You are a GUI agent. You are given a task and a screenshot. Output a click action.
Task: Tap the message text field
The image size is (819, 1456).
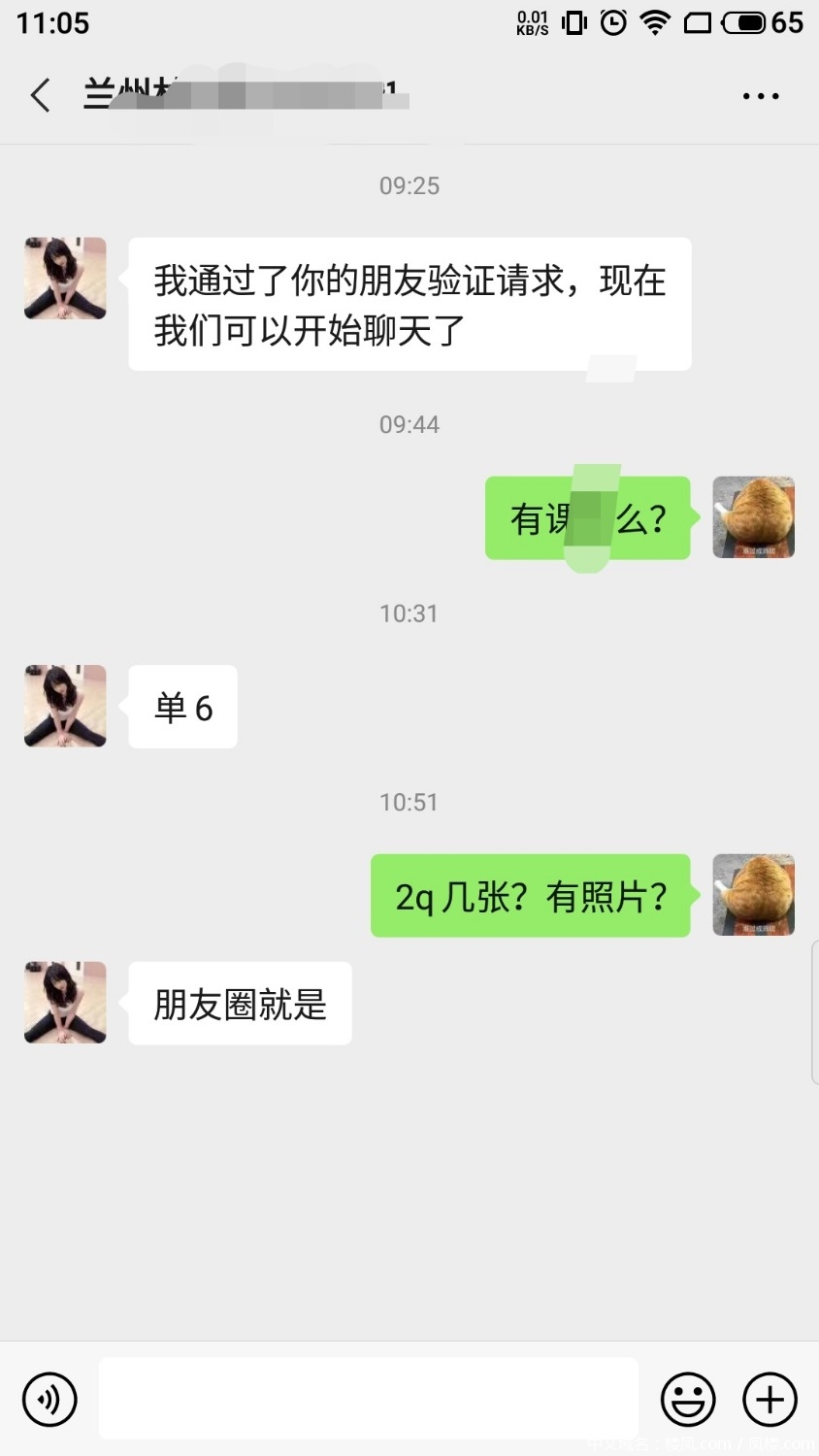coord(368,1399)
